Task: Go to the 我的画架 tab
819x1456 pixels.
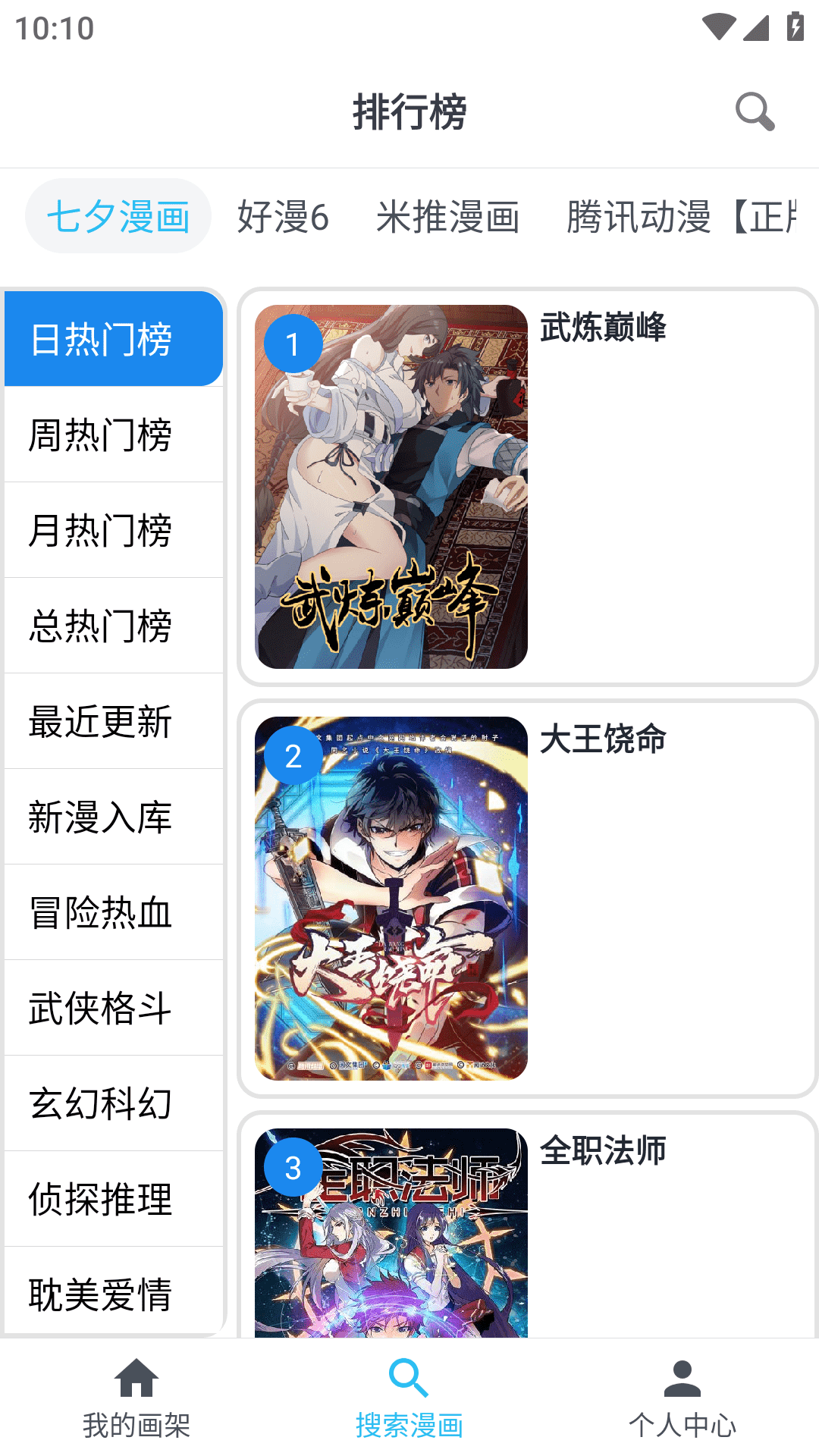Action: pyautogui.click(x=136, y=1399)
